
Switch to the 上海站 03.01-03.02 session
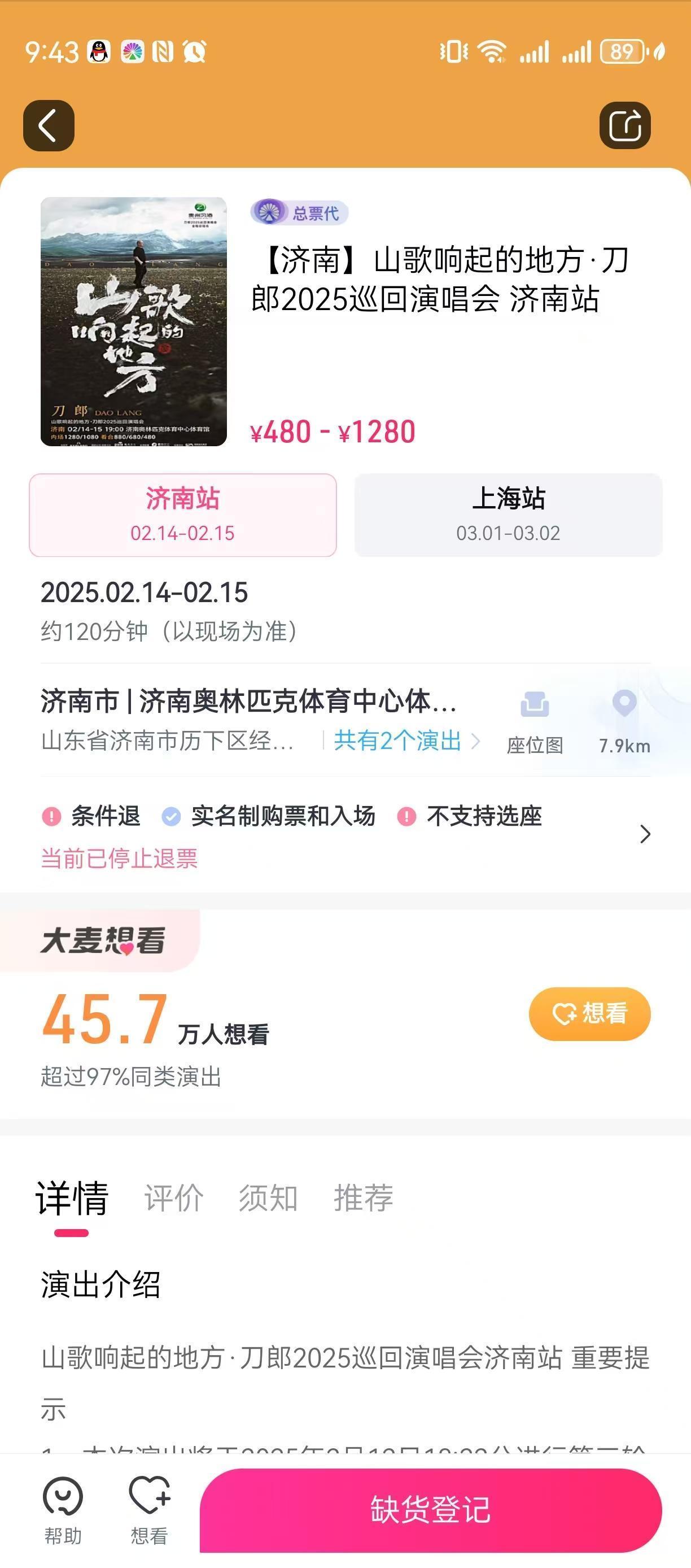(x=508, y=515)
